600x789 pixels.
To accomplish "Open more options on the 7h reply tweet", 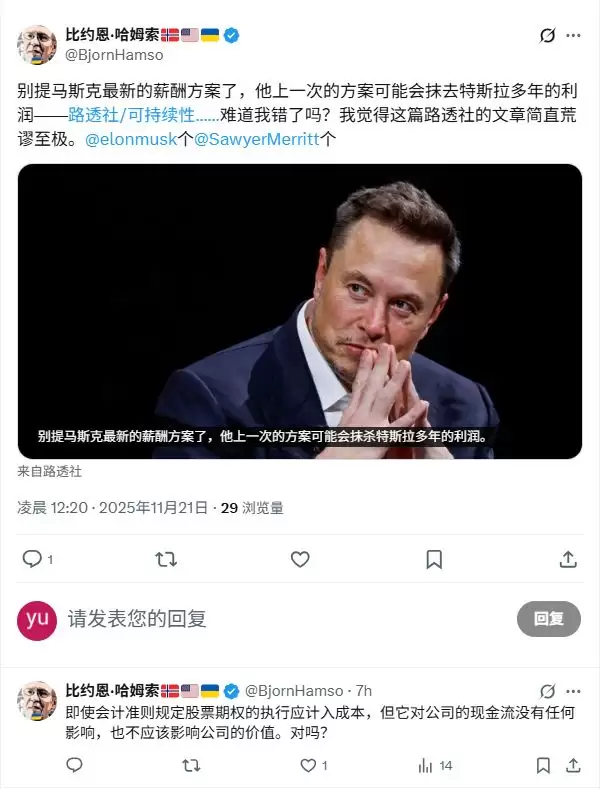I will (573, 690).
